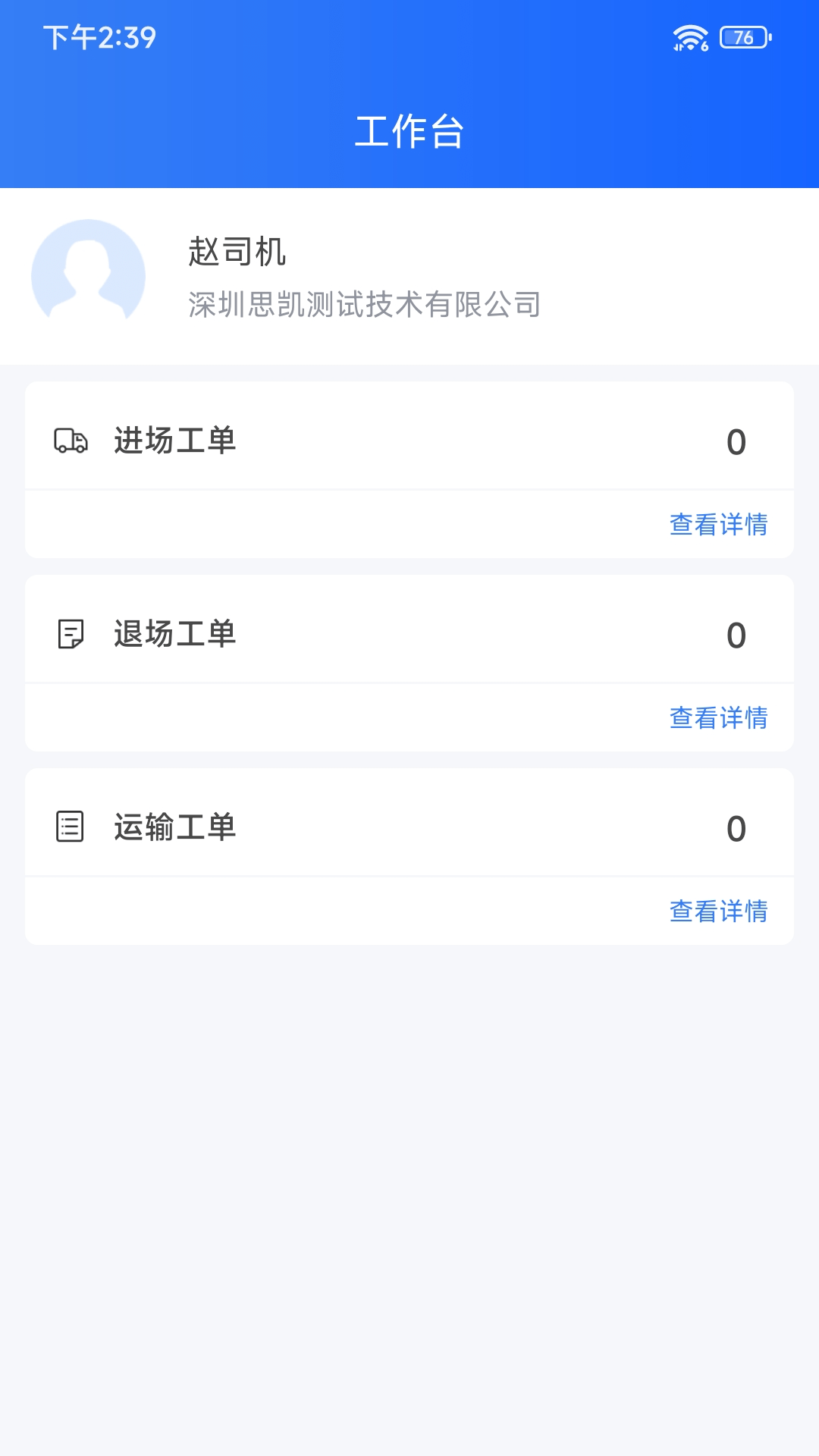The height and width of the screenshot is (1456, 819).
Task: Select the document icon beside 退场工单
Action: (69, 637)
